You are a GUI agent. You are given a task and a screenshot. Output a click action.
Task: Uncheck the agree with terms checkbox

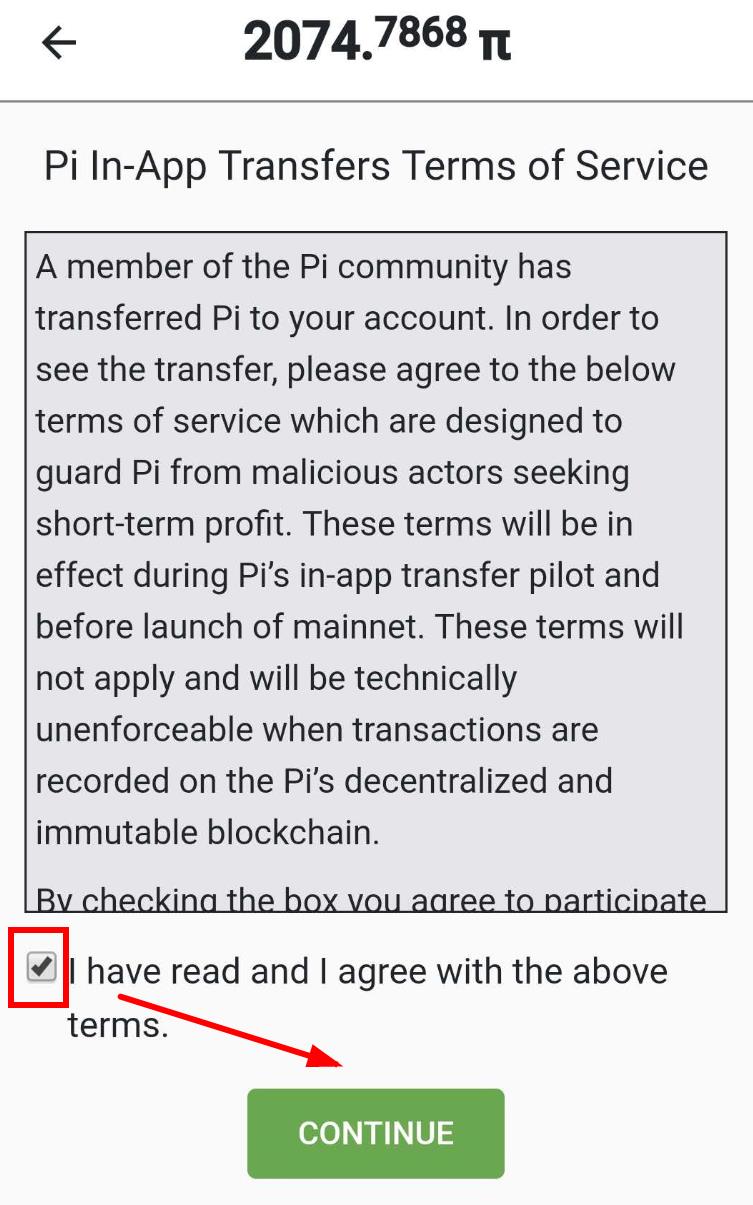click(41, 967)
